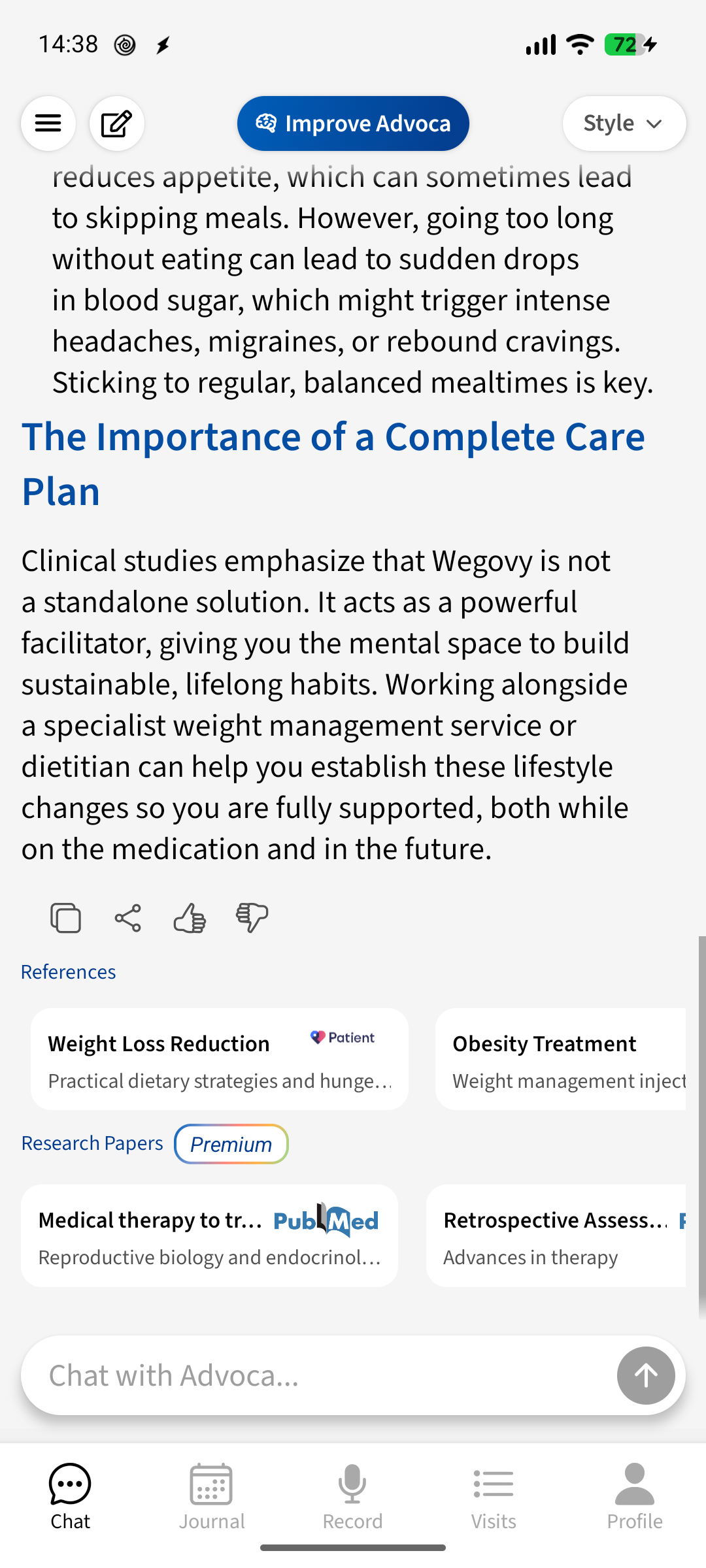
Task: Send the message with arrow button
Action: [x=646, y=1375]
